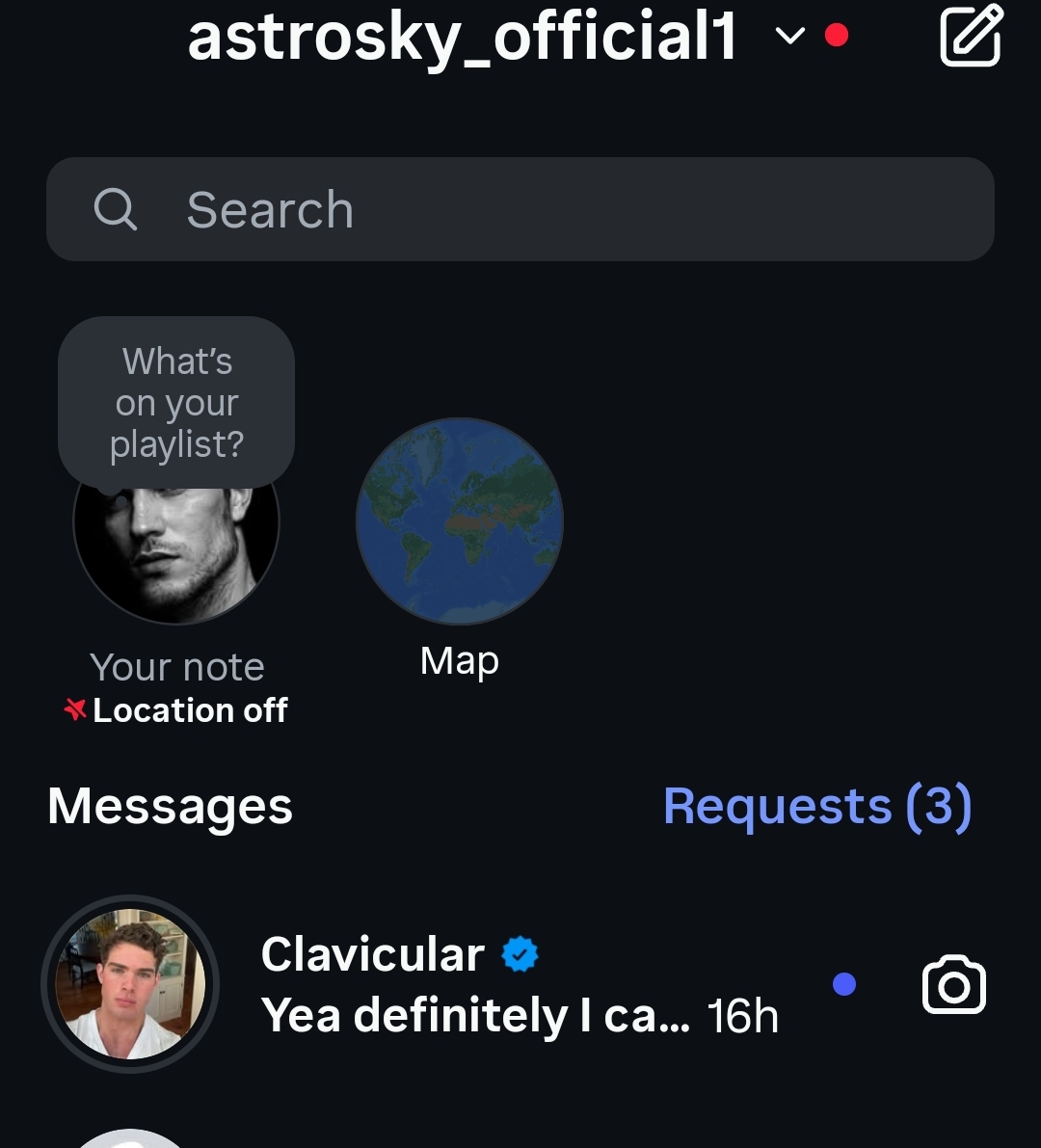View message Requests (3)
The height and width of the screenshot is (1148, 1041).
817,807
